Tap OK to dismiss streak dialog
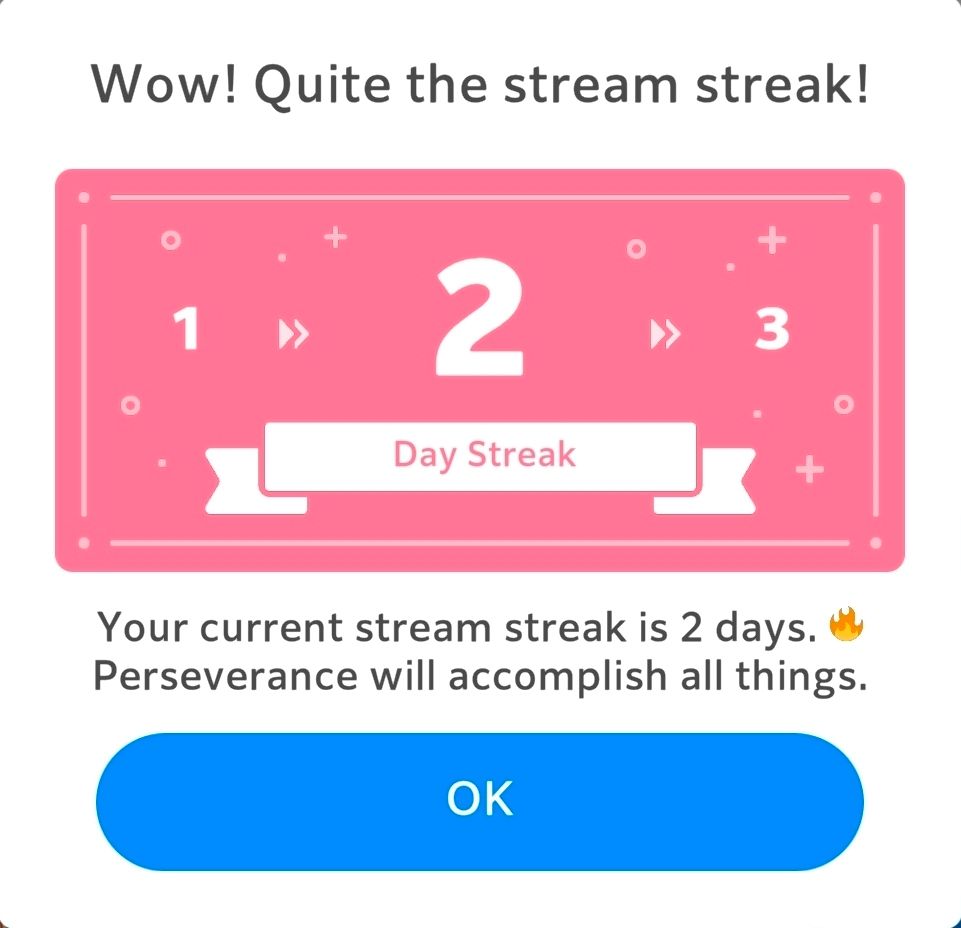961x928 pixels. pyautogui.click(x=480, y=800)
